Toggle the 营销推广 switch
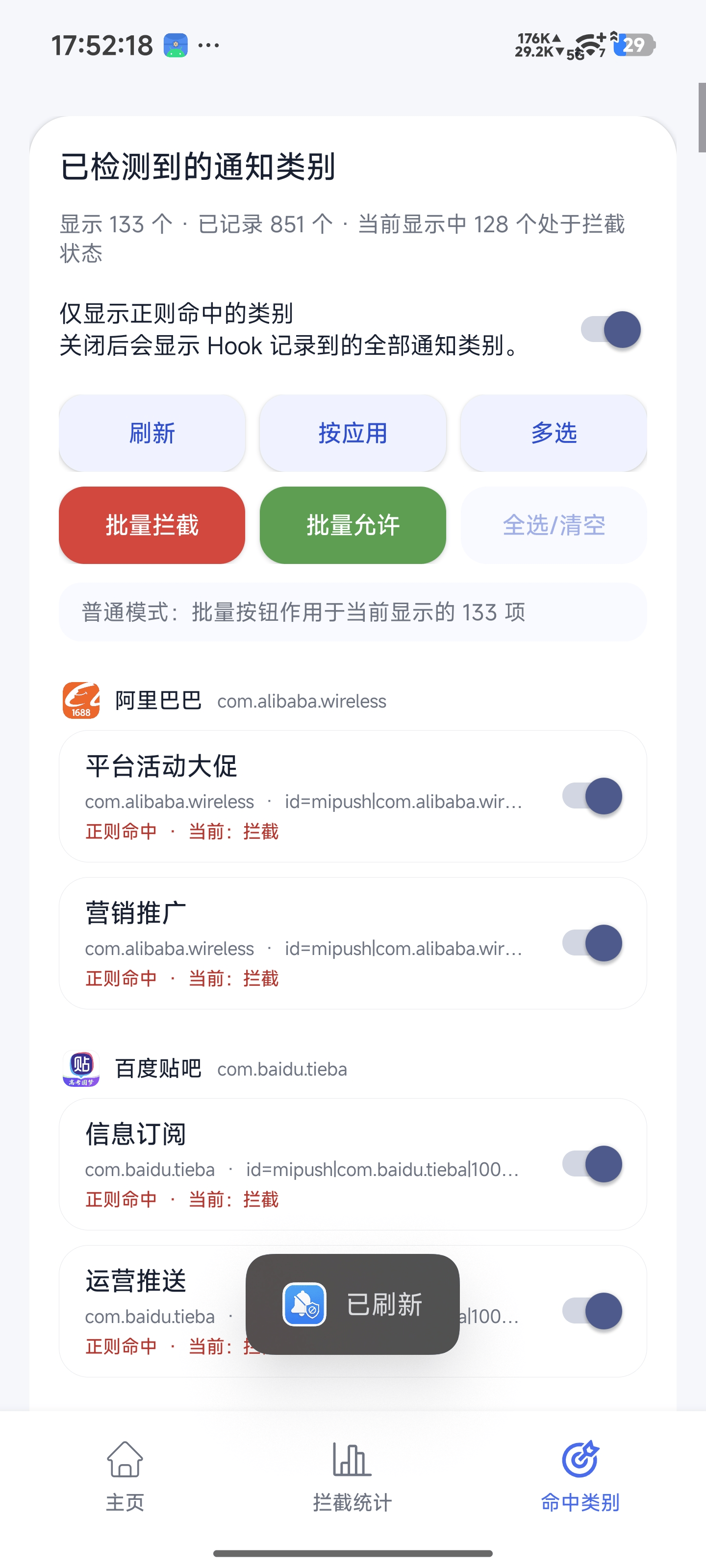Viewport: 706px width, 1568px height. [x=592, y=943]
